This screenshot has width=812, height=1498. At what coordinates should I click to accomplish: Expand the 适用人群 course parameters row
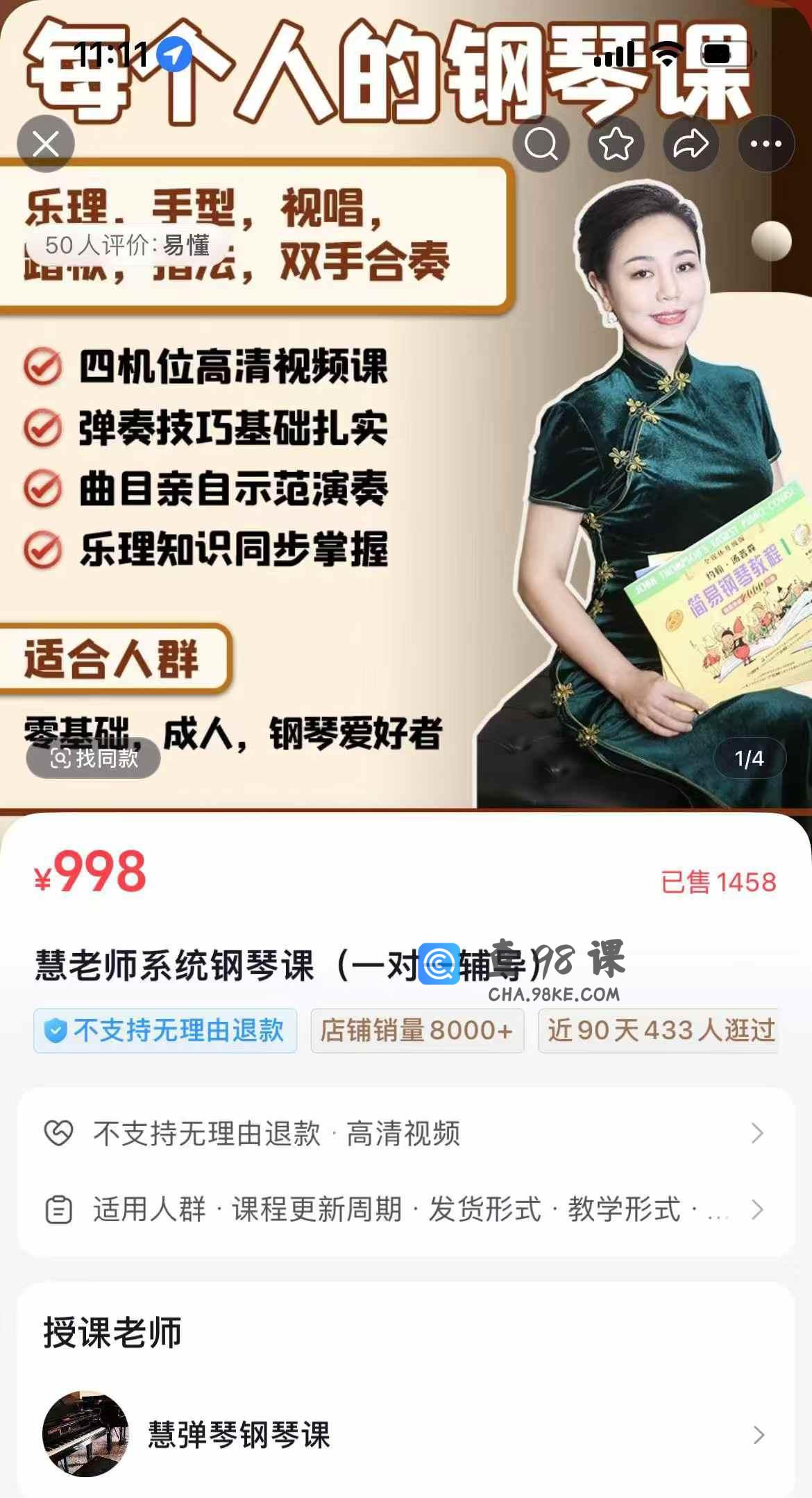[405, 1209]
